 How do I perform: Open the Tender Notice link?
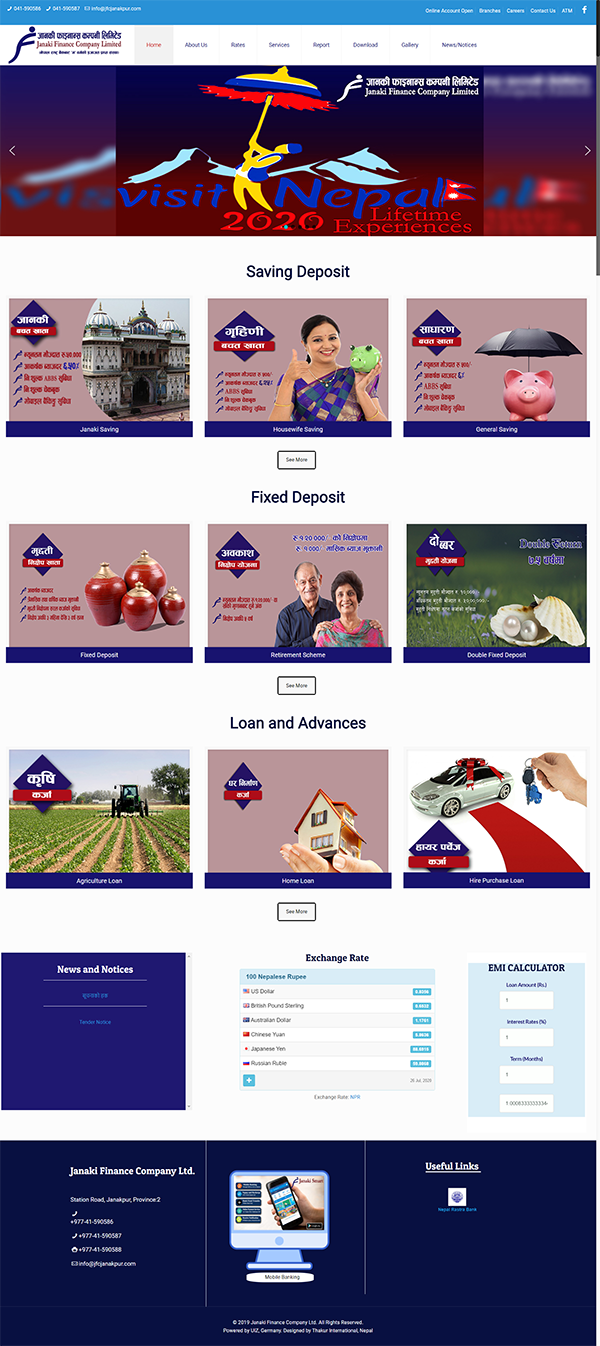click(x=95, y=1022)
